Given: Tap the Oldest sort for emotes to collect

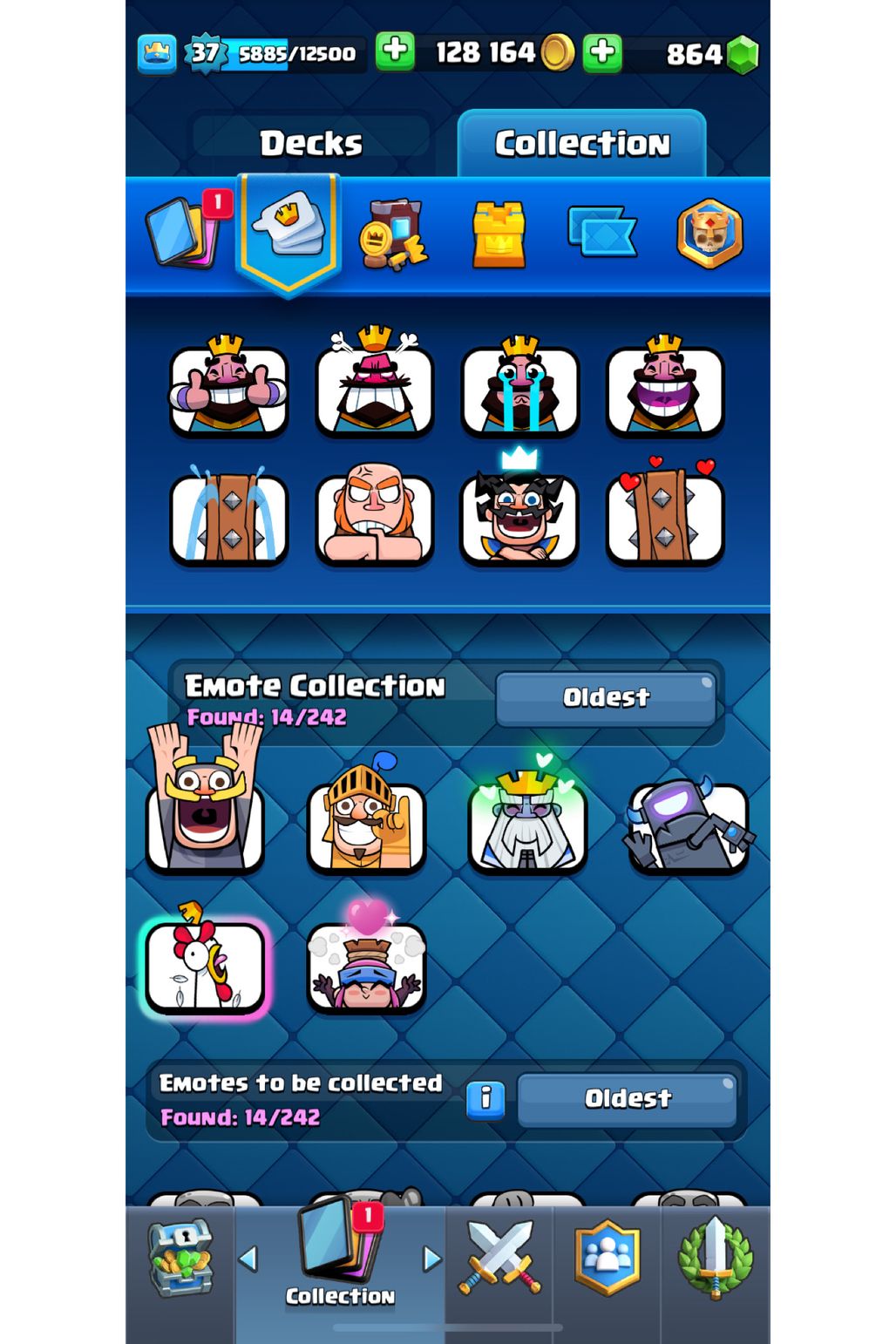Looking at the screenshot, I should pos(628,1098).
